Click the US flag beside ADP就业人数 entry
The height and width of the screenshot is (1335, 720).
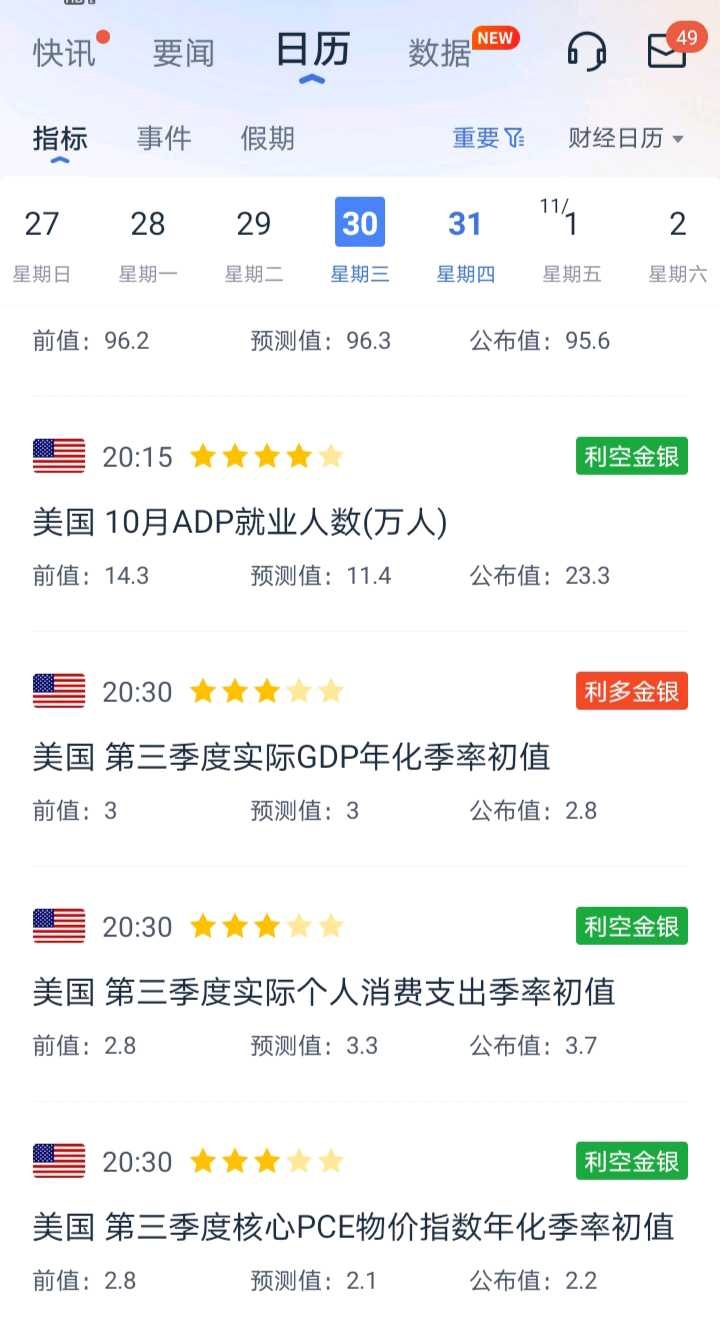tap(58, 457)
